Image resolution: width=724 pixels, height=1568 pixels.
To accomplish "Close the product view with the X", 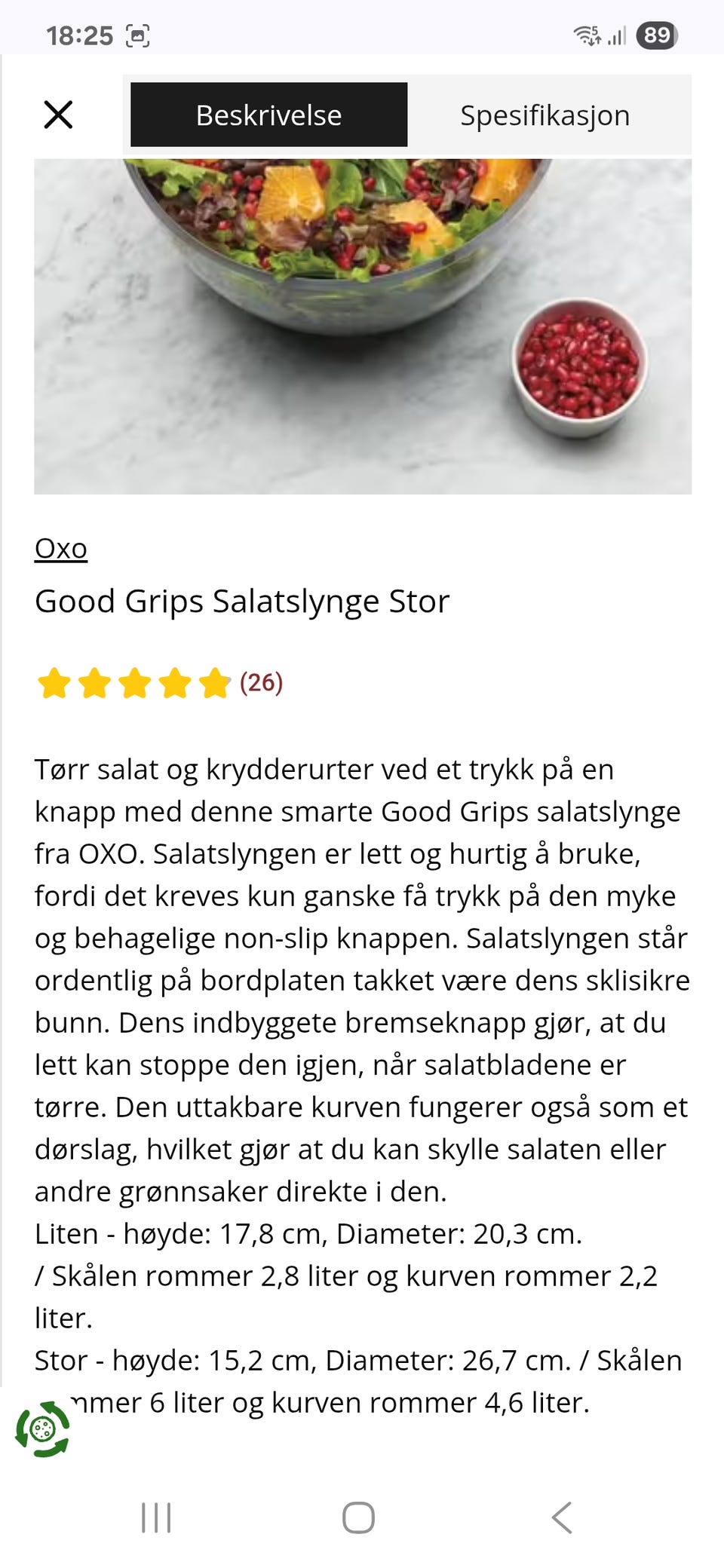I will pos(58,115).
